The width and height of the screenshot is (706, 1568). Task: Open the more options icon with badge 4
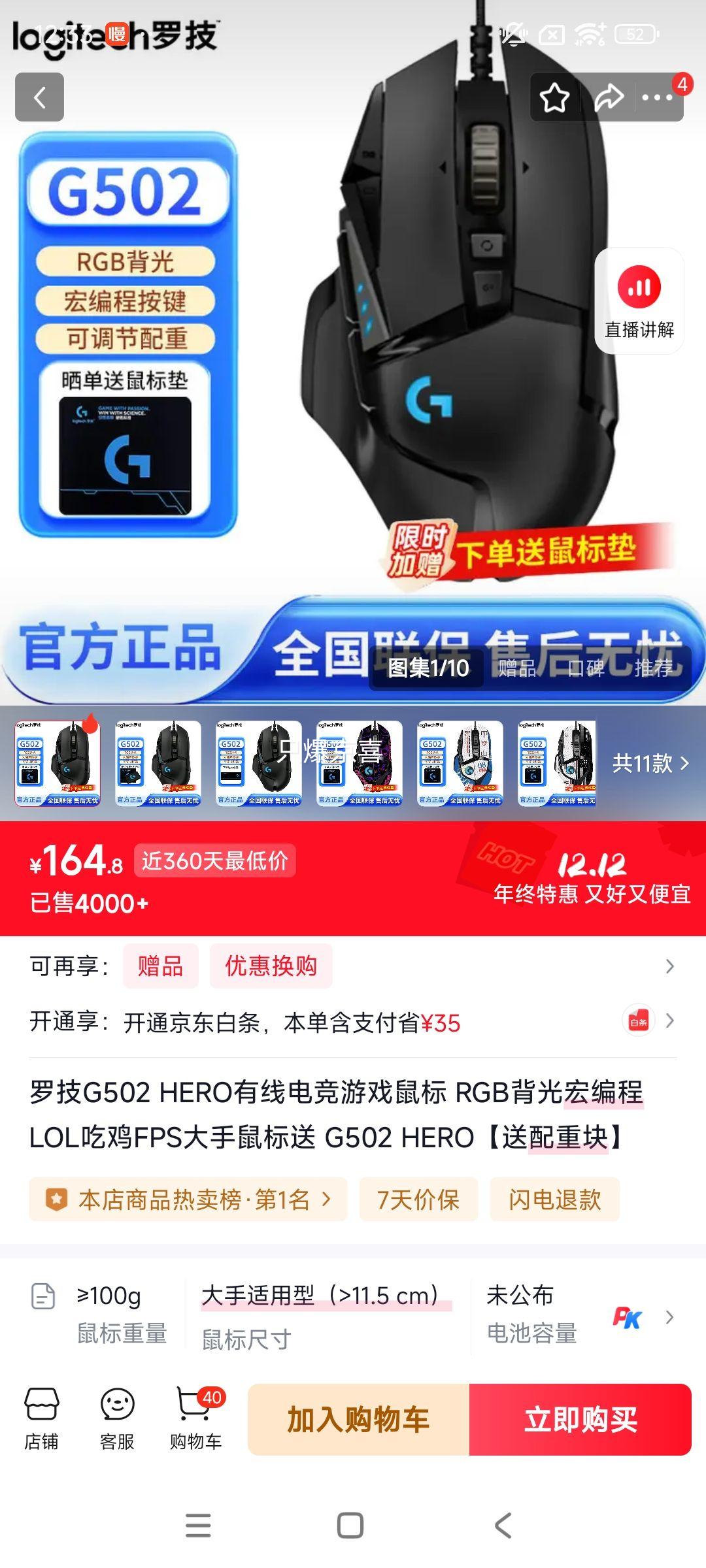[x=657, y=97]
